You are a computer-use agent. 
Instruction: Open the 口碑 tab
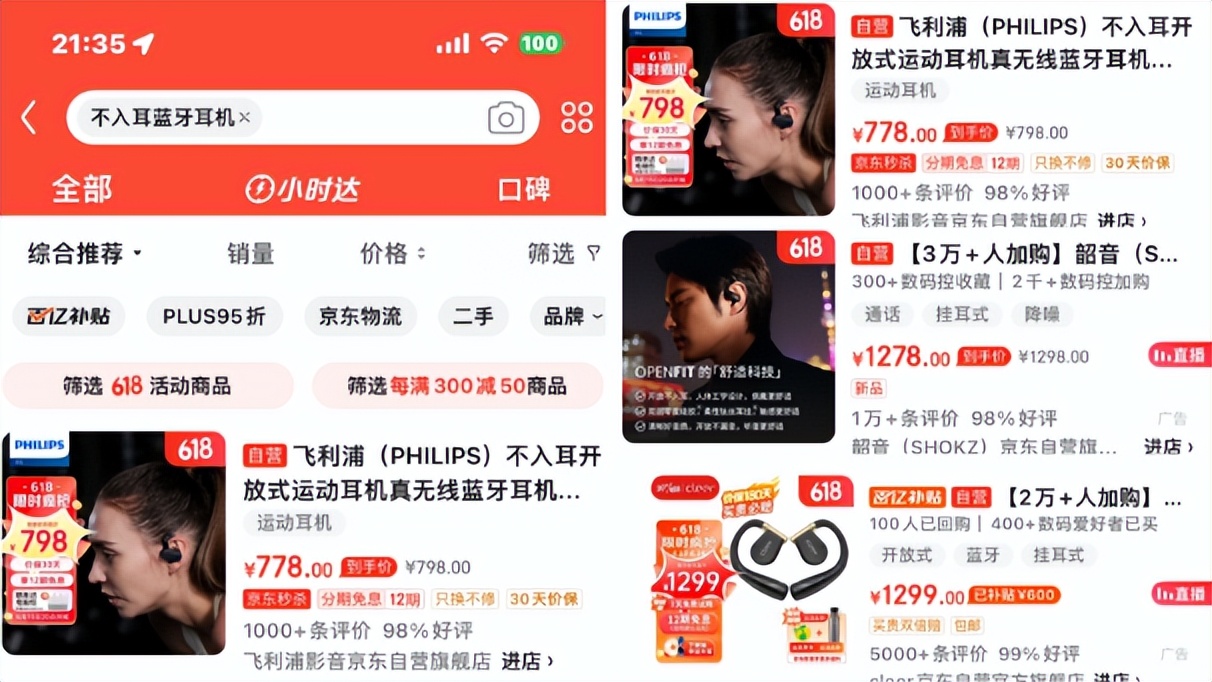pos(524,189)
